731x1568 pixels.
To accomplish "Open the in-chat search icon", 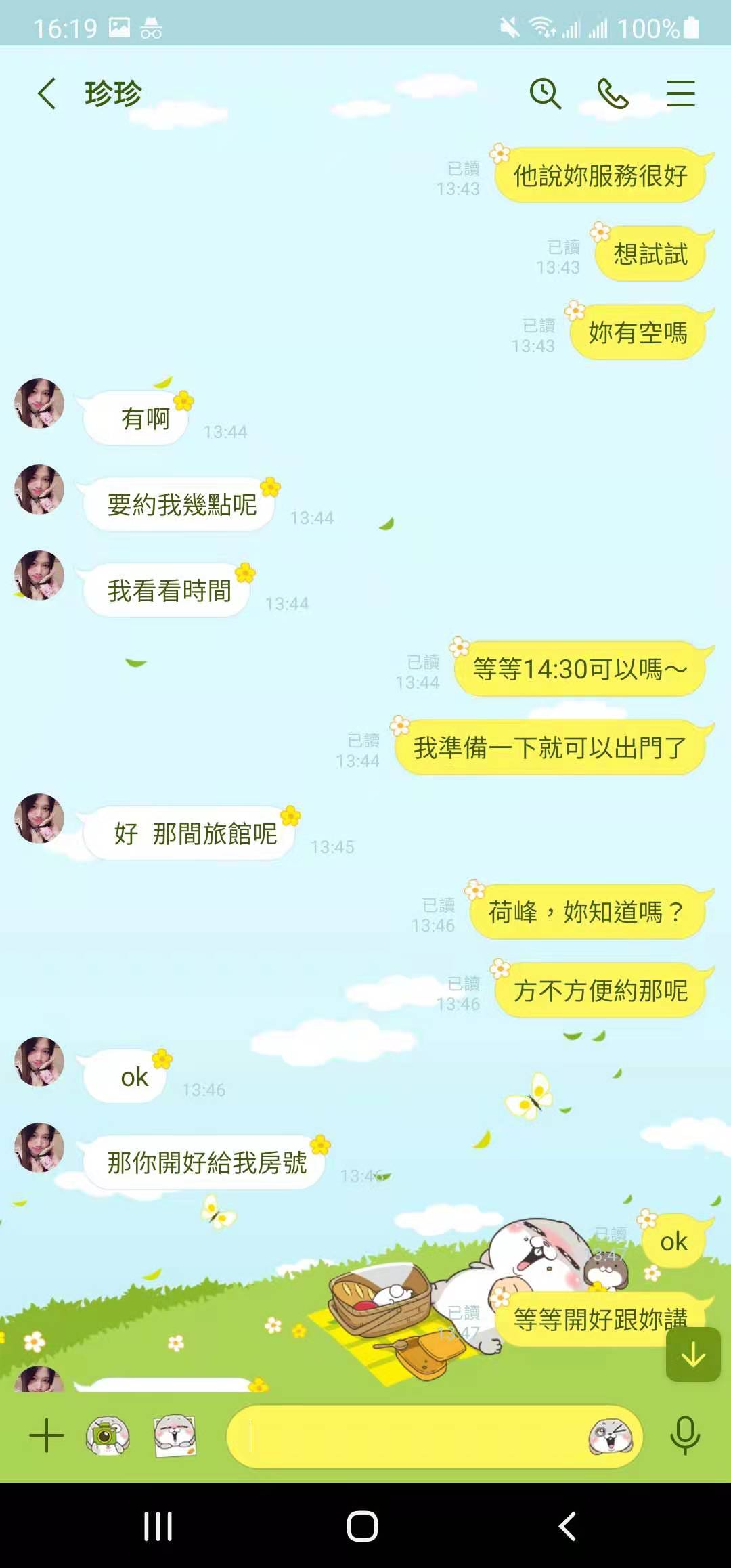I will 546,94.
